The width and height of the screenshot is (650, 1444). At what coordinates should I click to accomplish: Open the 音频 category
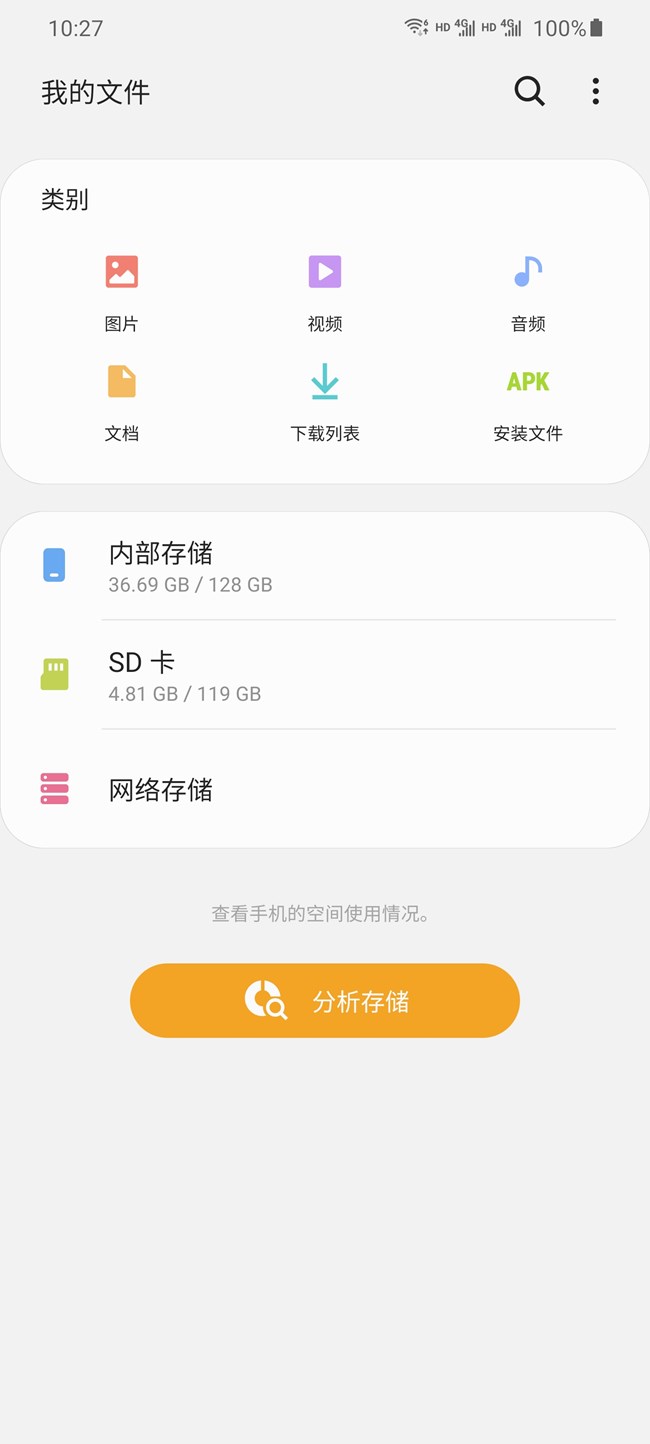528,290
